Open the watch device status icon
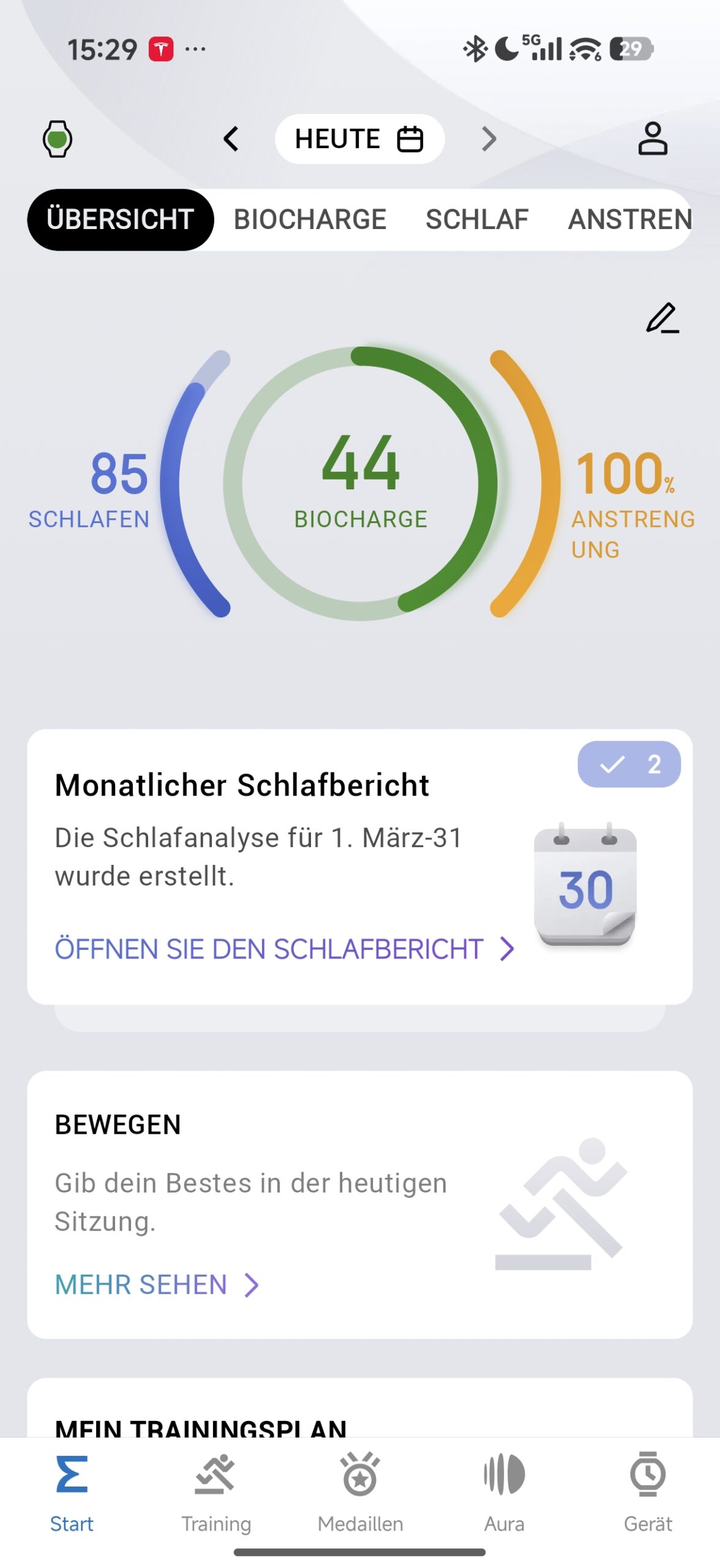This screenshot has height=1568, width=720. pyautogui.click(x=58, y=139)
